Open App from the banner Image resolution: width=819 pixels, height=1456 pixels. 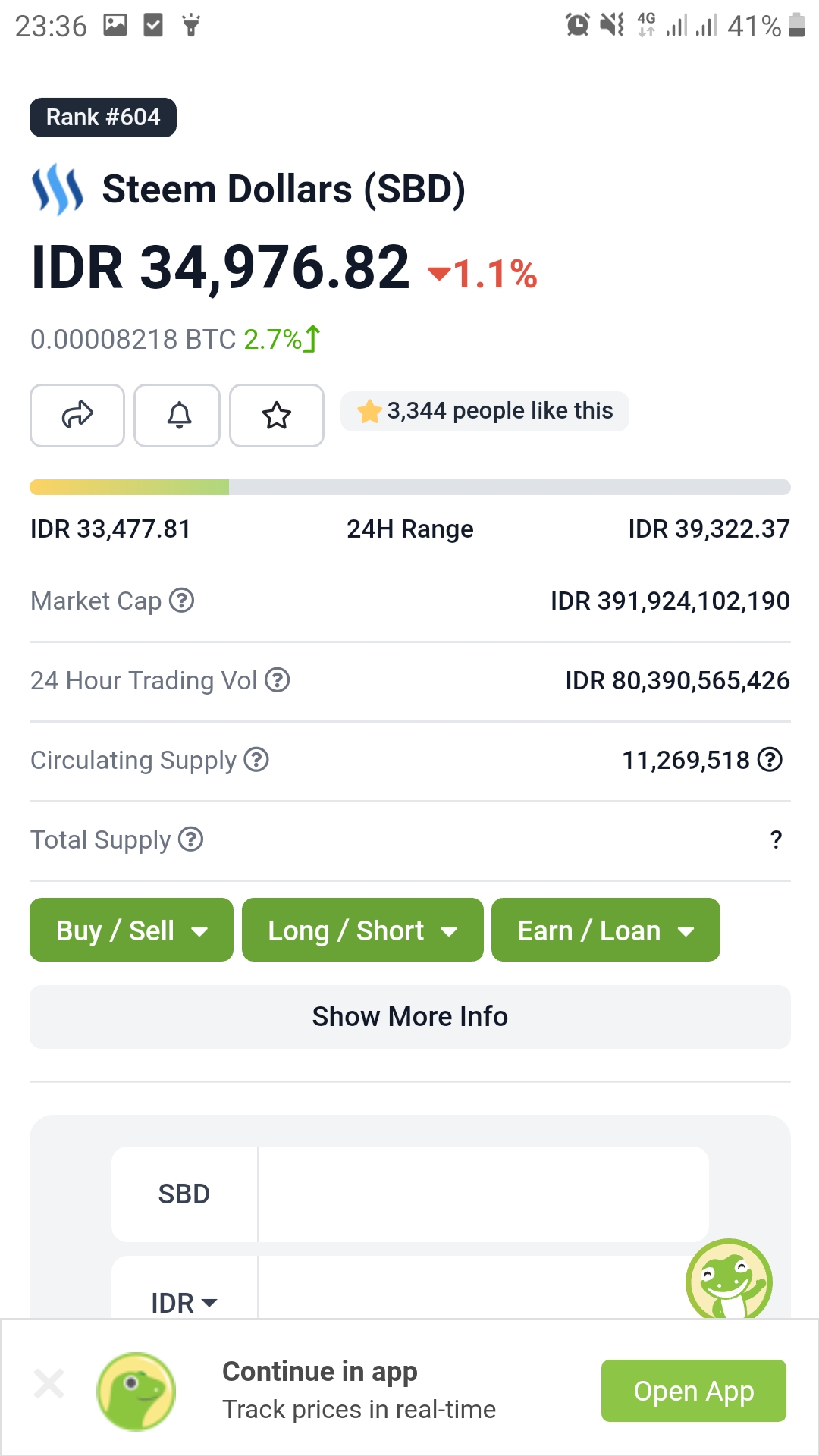[693, 1391]
